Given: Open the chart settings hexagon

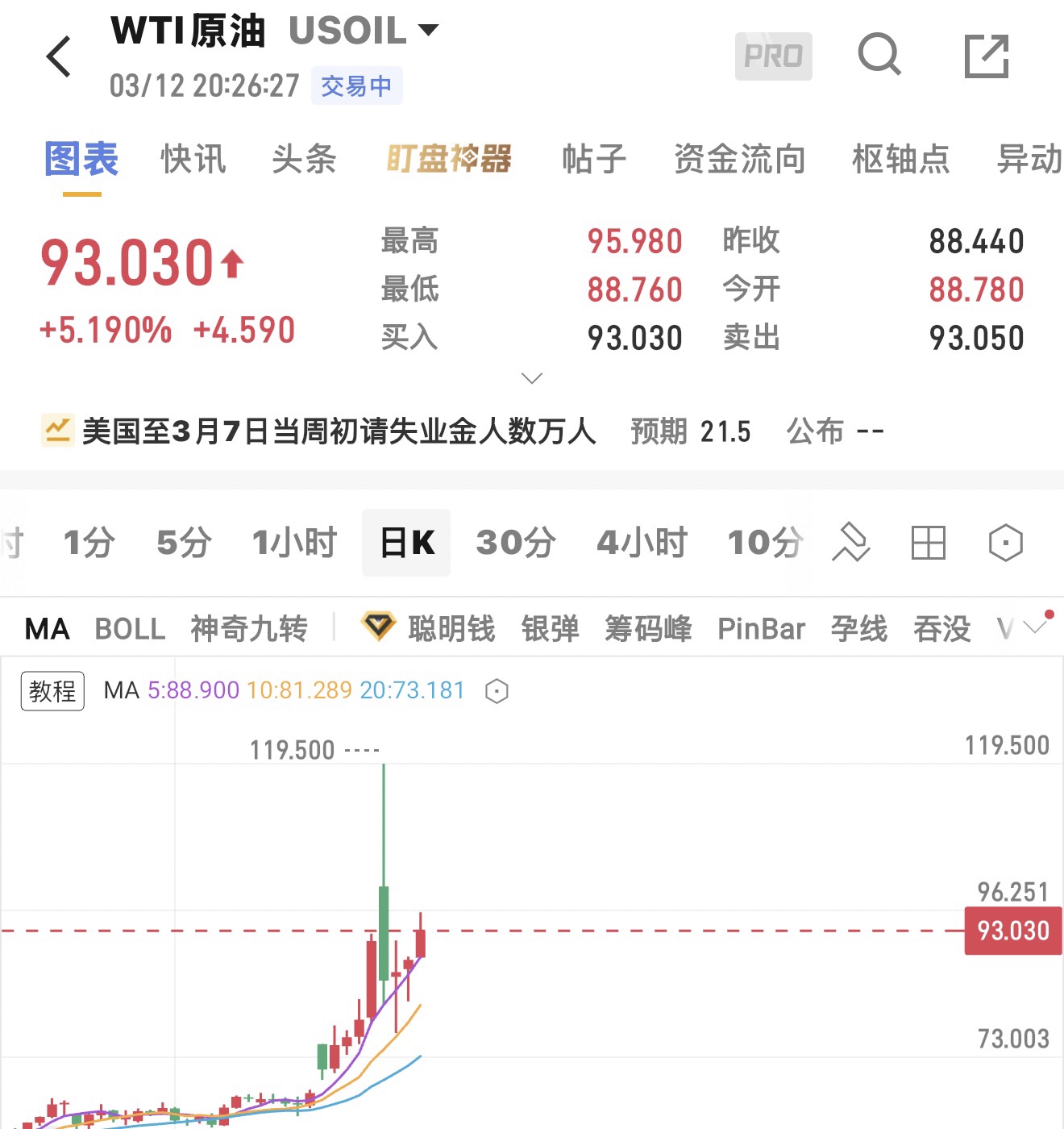Looking at the screenshot, I should [x=1005, y=543].
